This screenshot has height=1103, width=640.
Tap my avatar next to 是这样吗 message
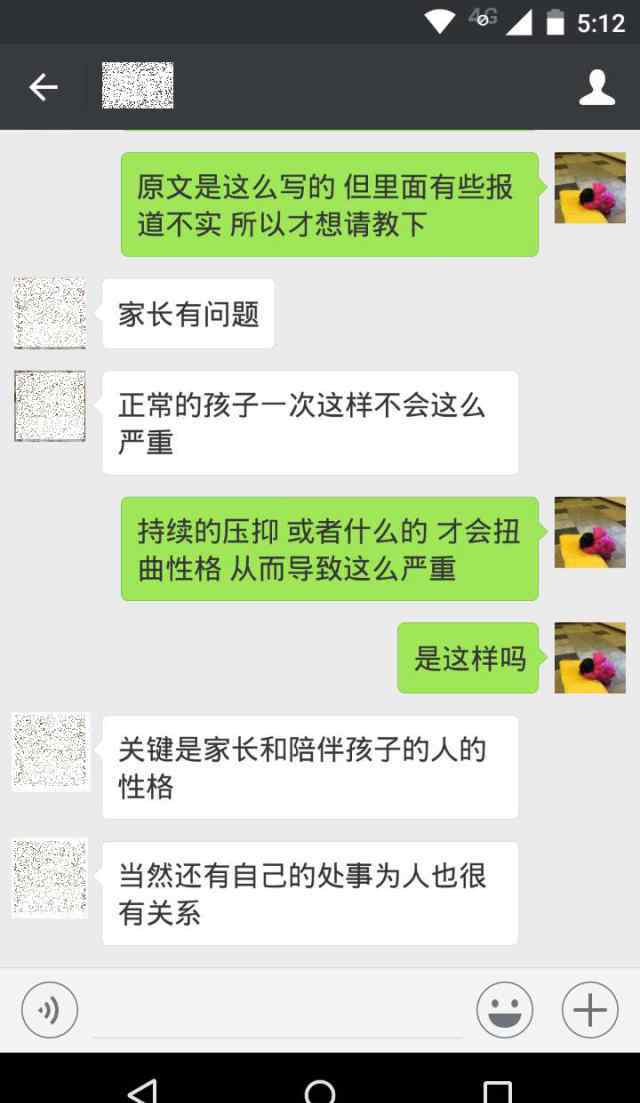[x=590, y=658]
